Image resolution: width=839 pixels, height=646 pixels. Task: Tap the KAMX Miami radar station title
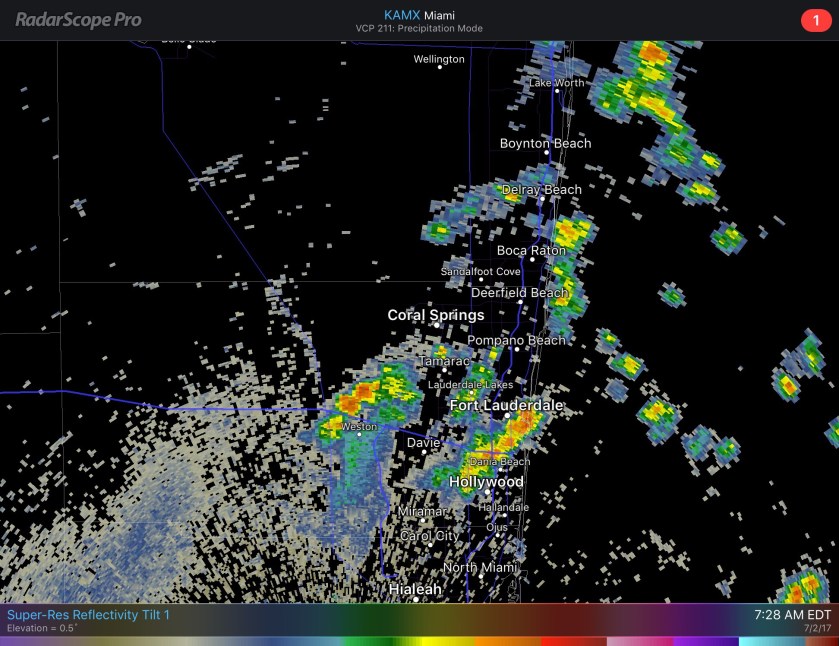coord(418,15)
